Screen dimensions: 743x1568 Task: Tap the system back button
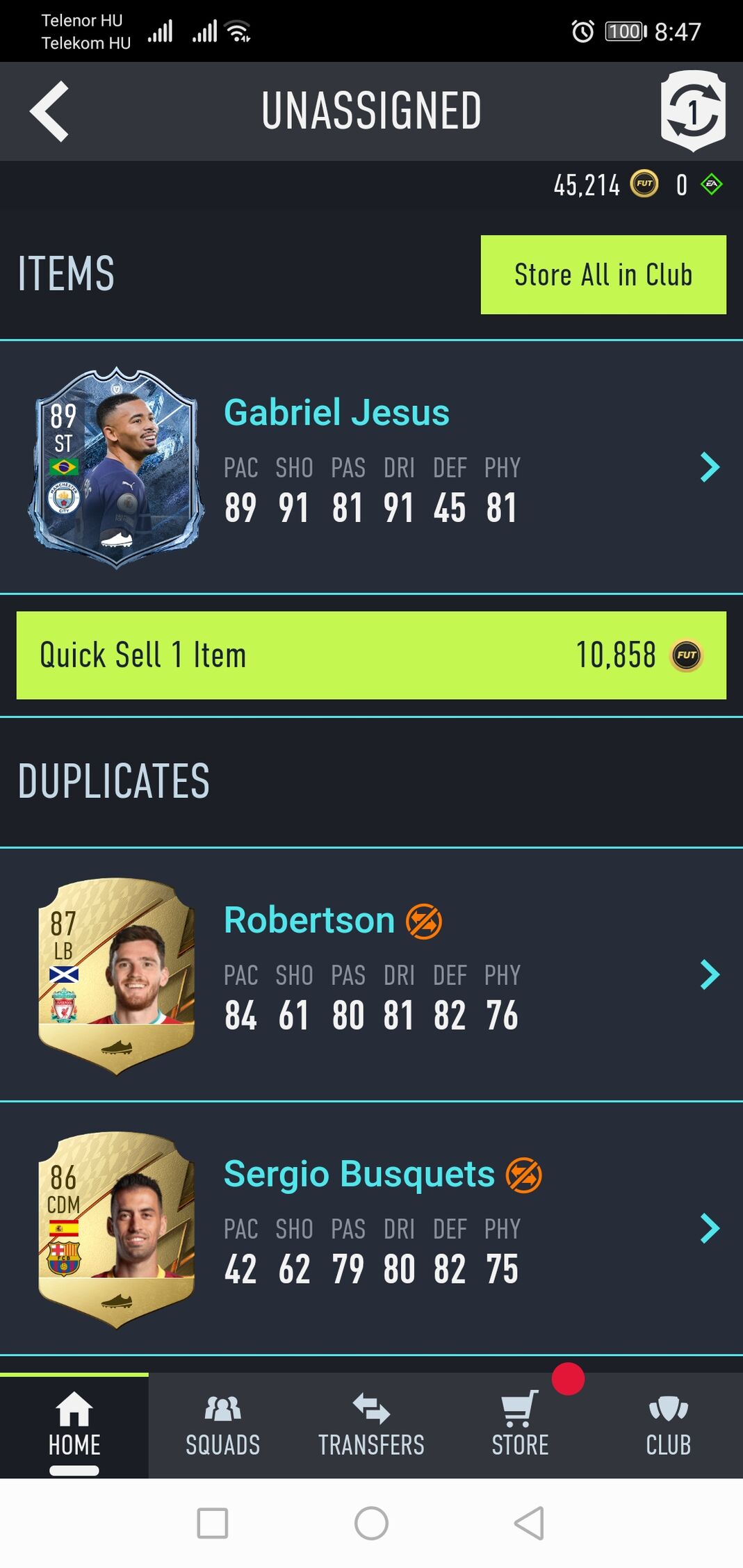pyautogui.click(x=529, y=1523)
